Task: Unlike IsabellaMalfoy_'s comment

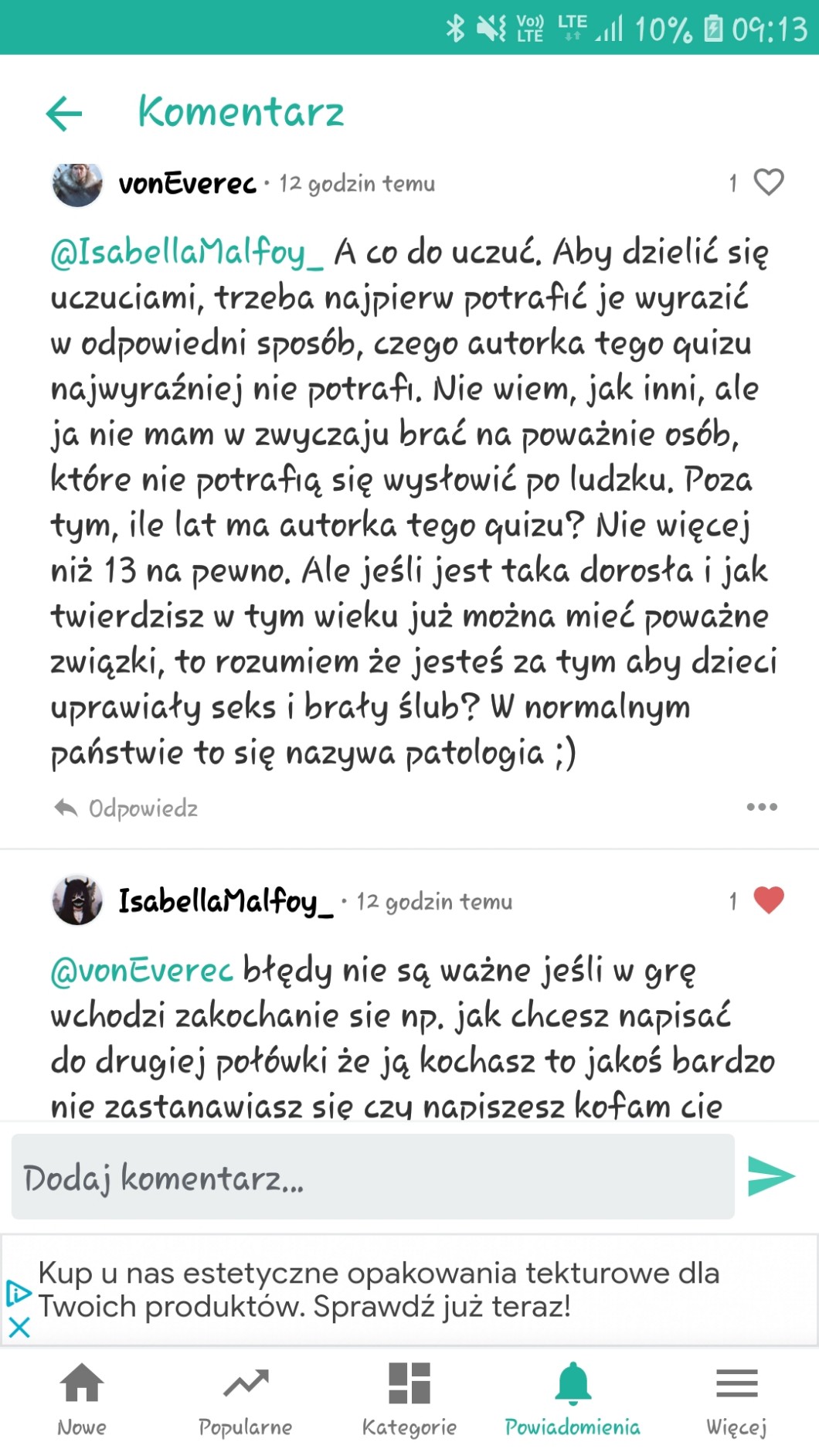Action: coord(768,900)
